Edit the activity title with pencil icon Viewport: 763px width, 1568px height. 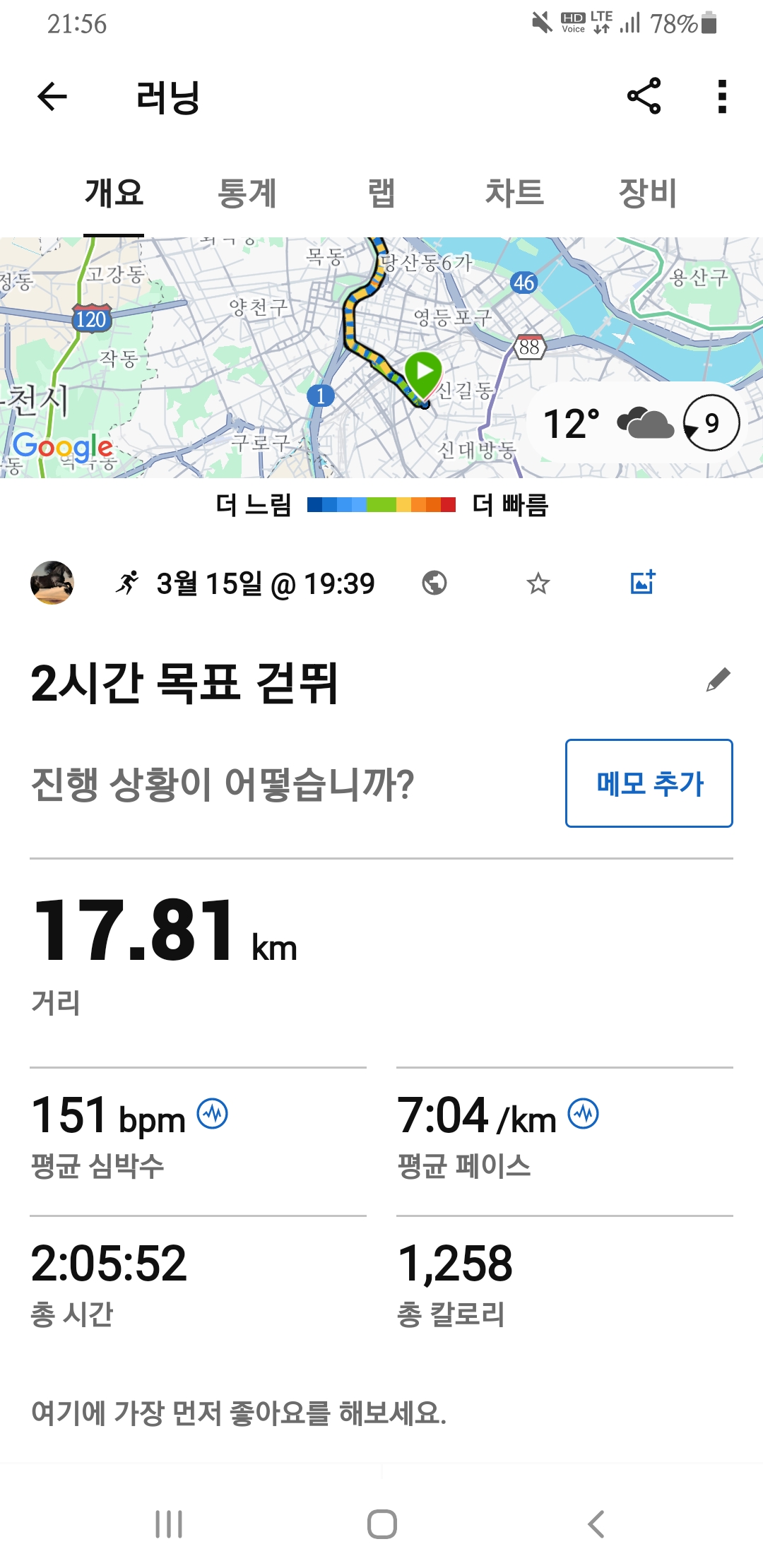718,680
